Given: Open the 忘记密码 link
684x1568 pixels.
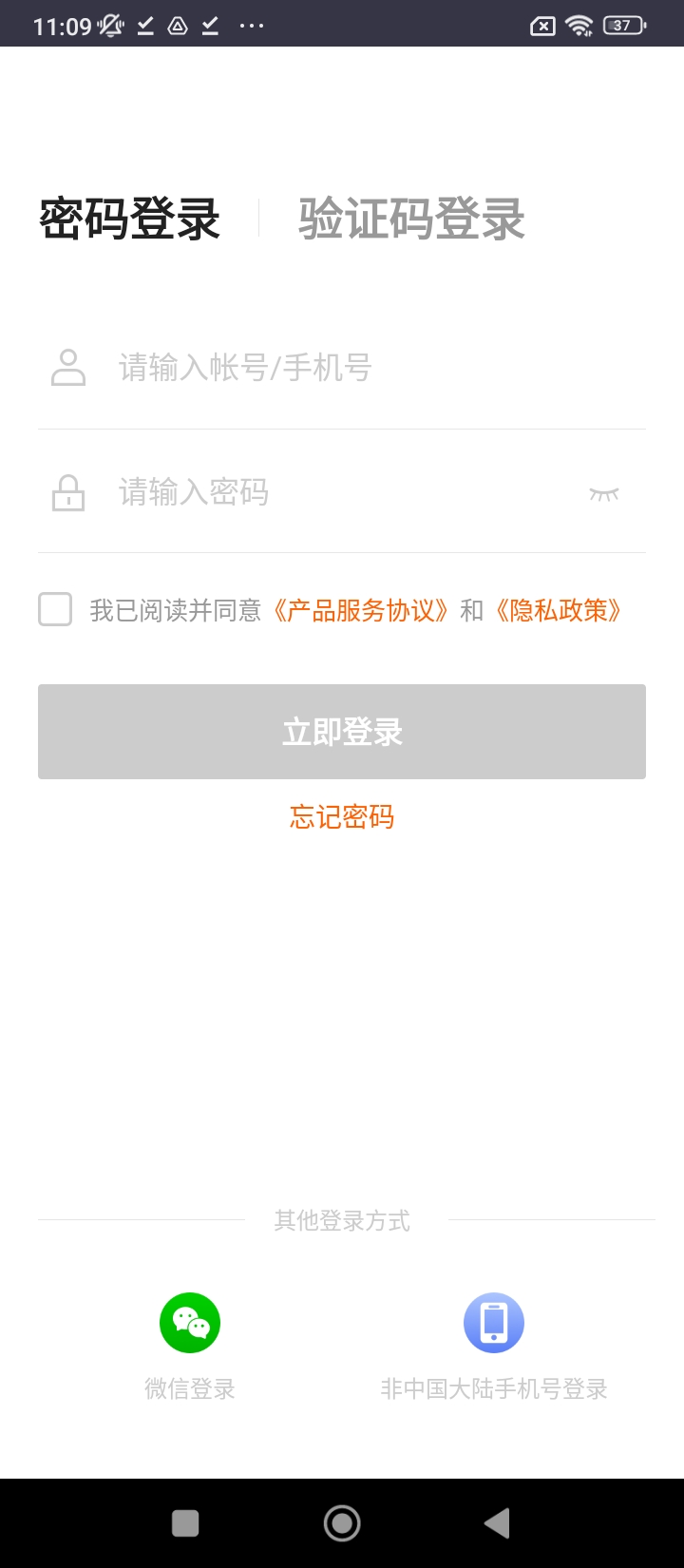Looking at the screenshot, I should (342, 817).
